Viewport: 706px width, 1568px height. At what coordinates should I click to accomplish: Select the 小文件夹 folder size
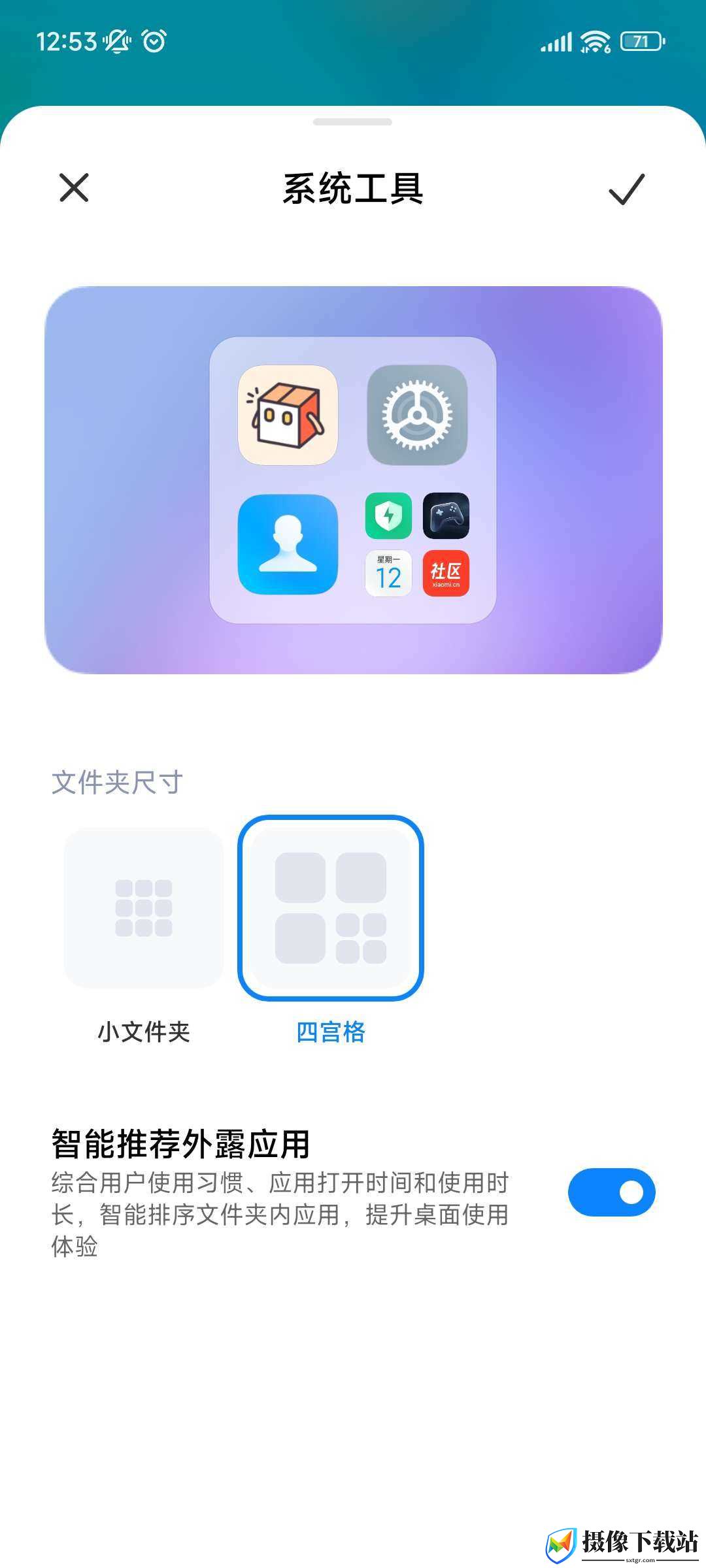(x=144, y=908)
